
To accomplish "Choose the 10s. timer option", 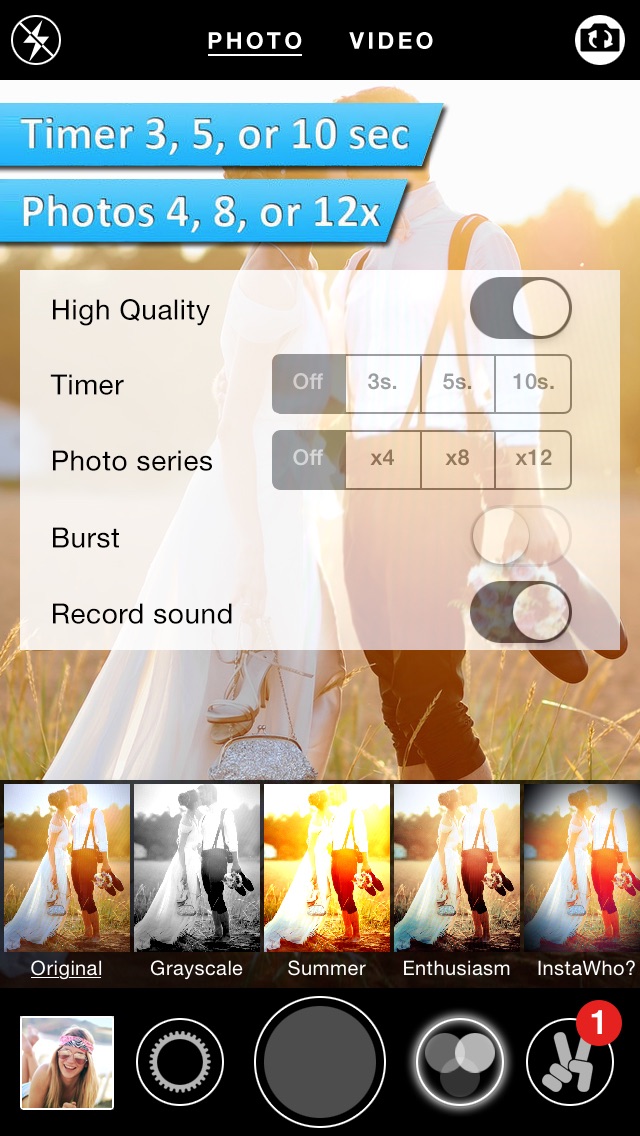I will coord(533,383).
